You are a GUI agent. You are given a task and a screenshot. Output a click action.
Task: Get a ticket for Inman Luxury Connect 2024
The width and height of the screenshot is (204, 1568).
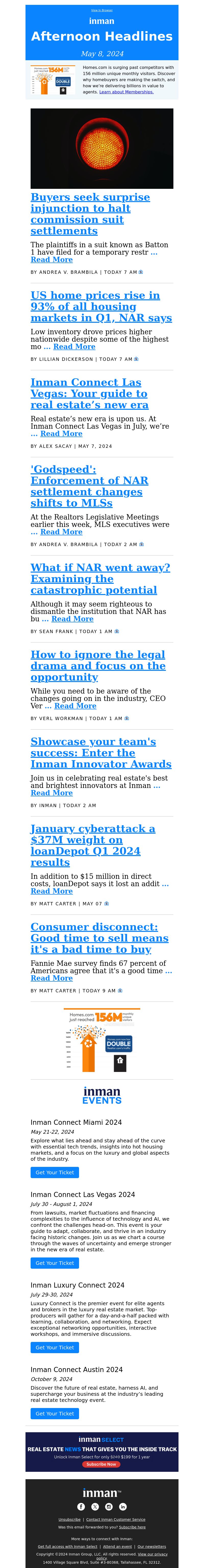pos(55,1348)
